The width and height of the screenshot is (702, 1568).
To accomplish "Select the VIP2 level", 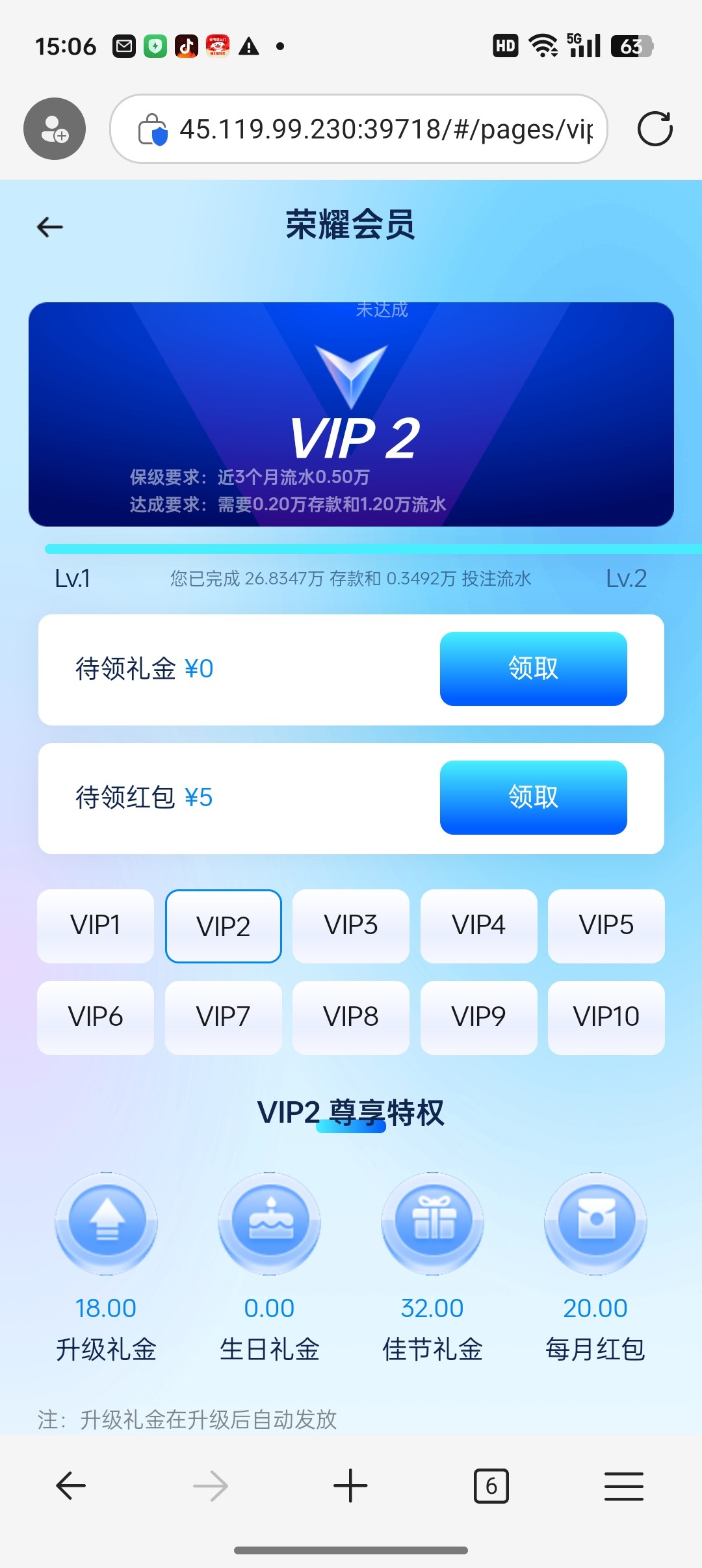I will [223, 926].
